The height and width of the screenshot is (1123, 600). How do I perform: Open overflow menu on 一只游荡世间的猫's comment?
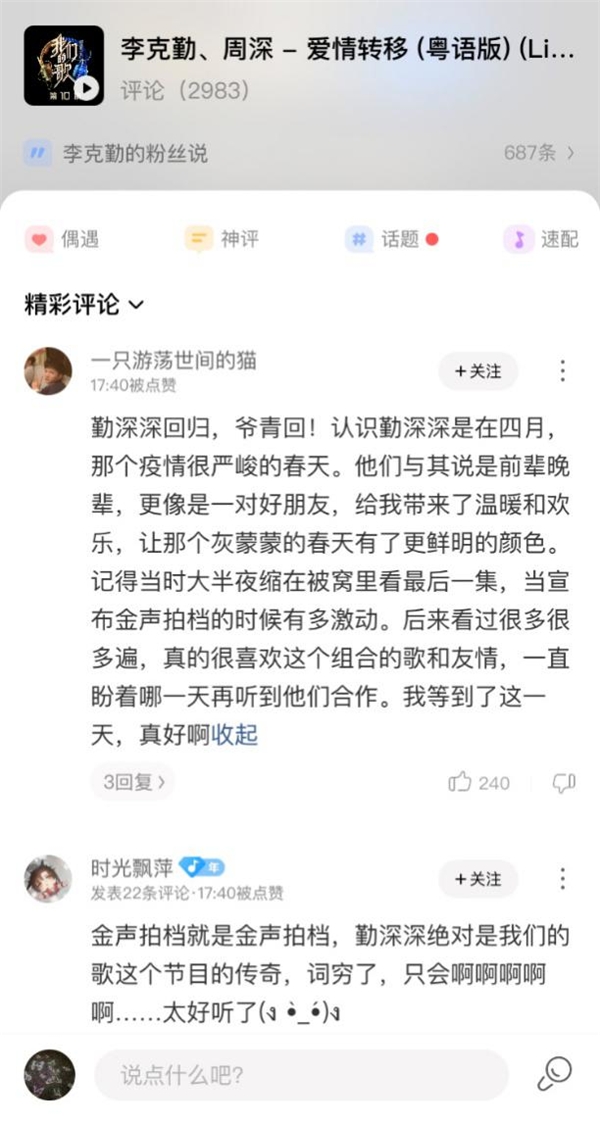point(562,371)
